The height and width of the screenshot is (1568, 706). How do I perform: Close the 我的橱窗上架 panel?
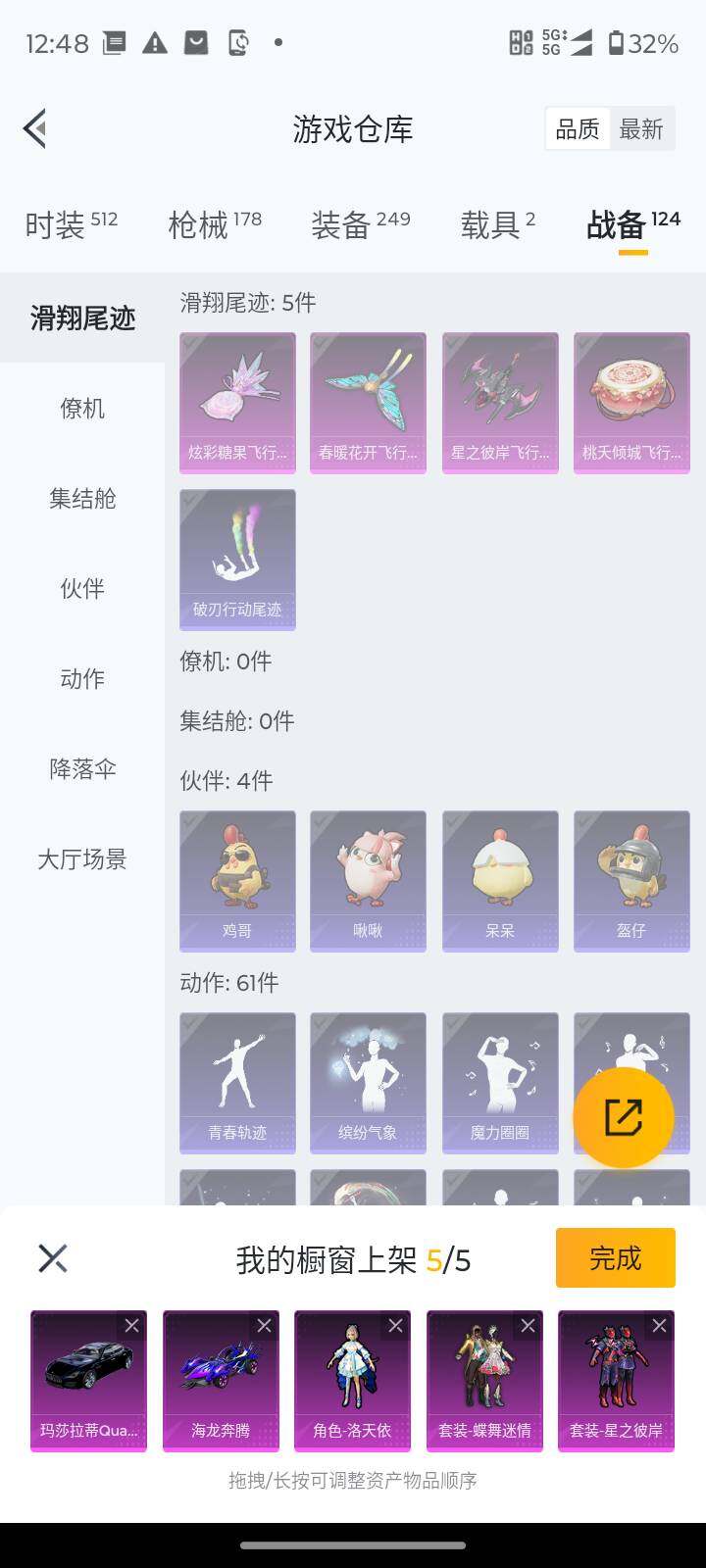pos(52,1257)
